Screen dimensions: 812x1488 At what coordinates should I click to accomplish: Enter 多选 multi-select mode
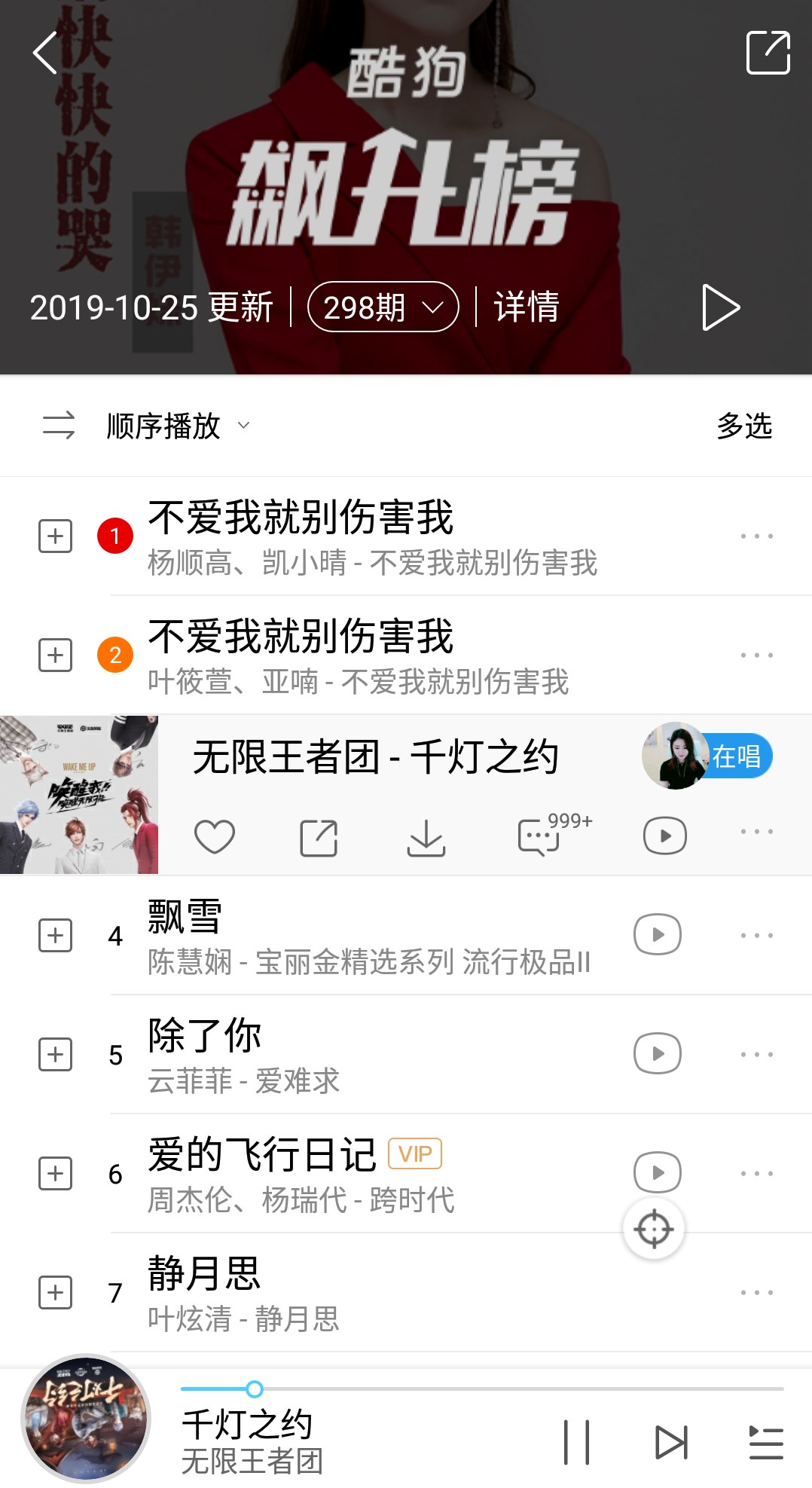744,426
